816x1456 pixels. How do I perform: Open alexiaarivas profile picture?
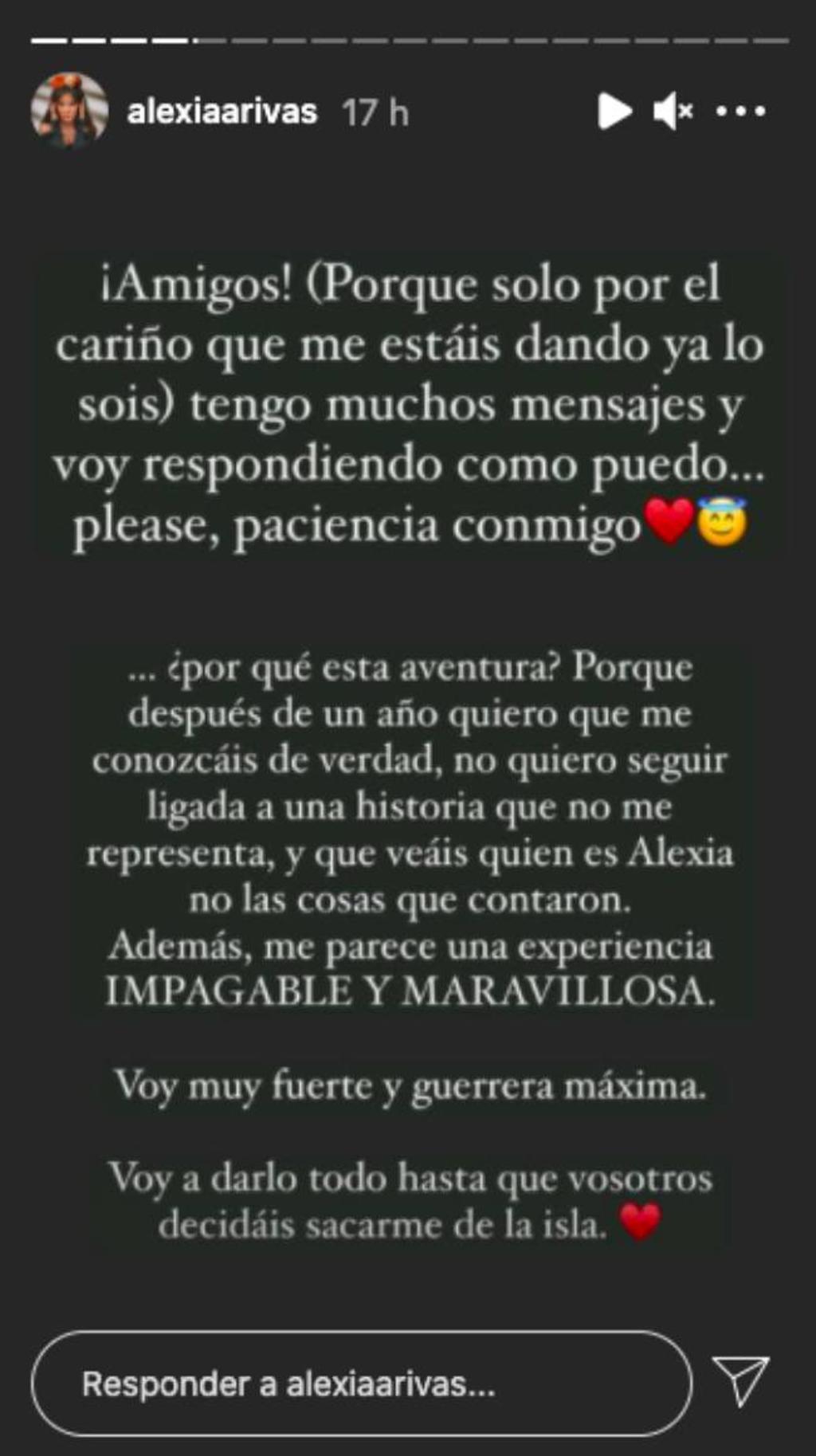(x=69, y=111)
